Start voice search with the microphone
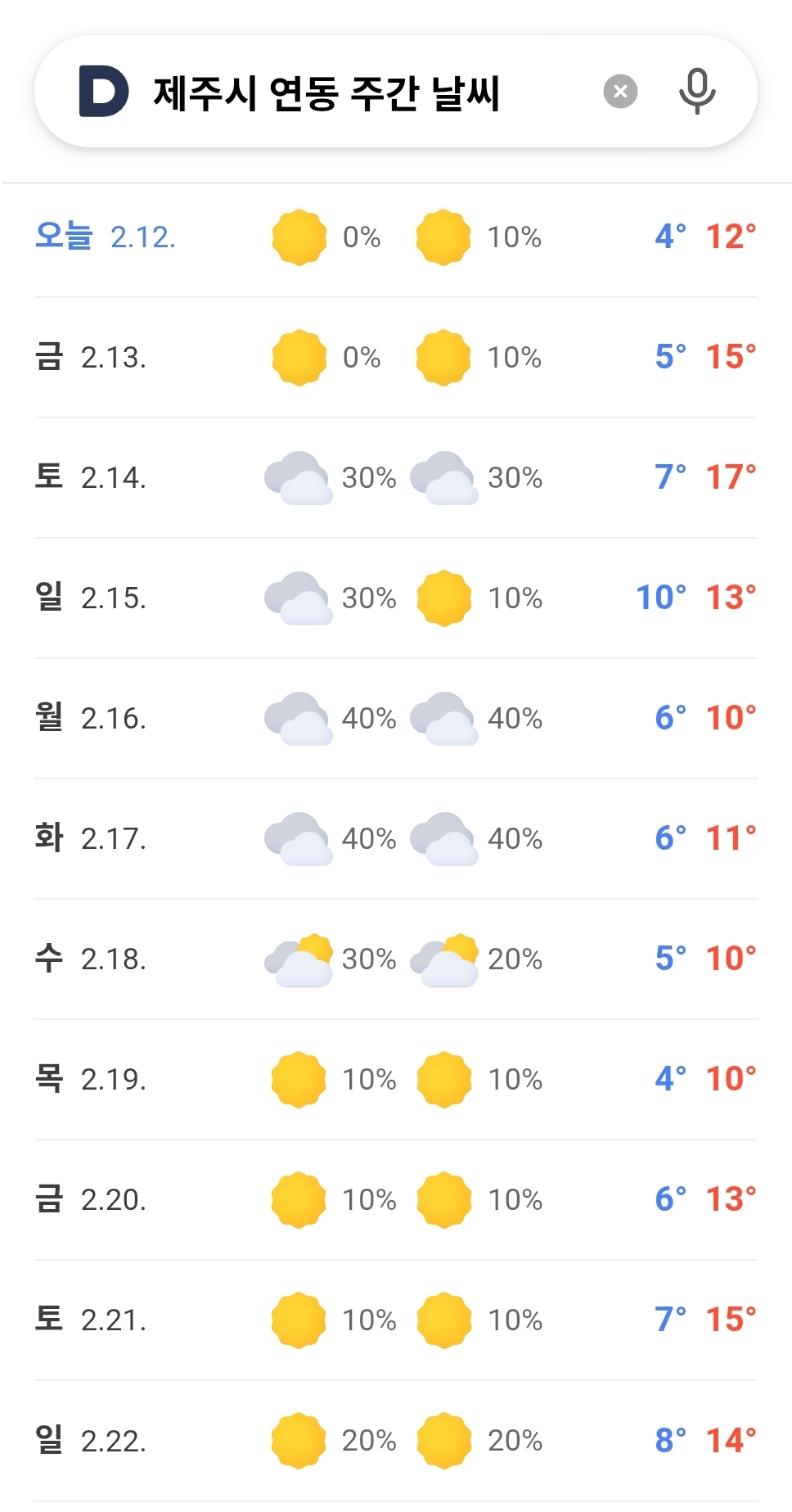 (697, 91)
